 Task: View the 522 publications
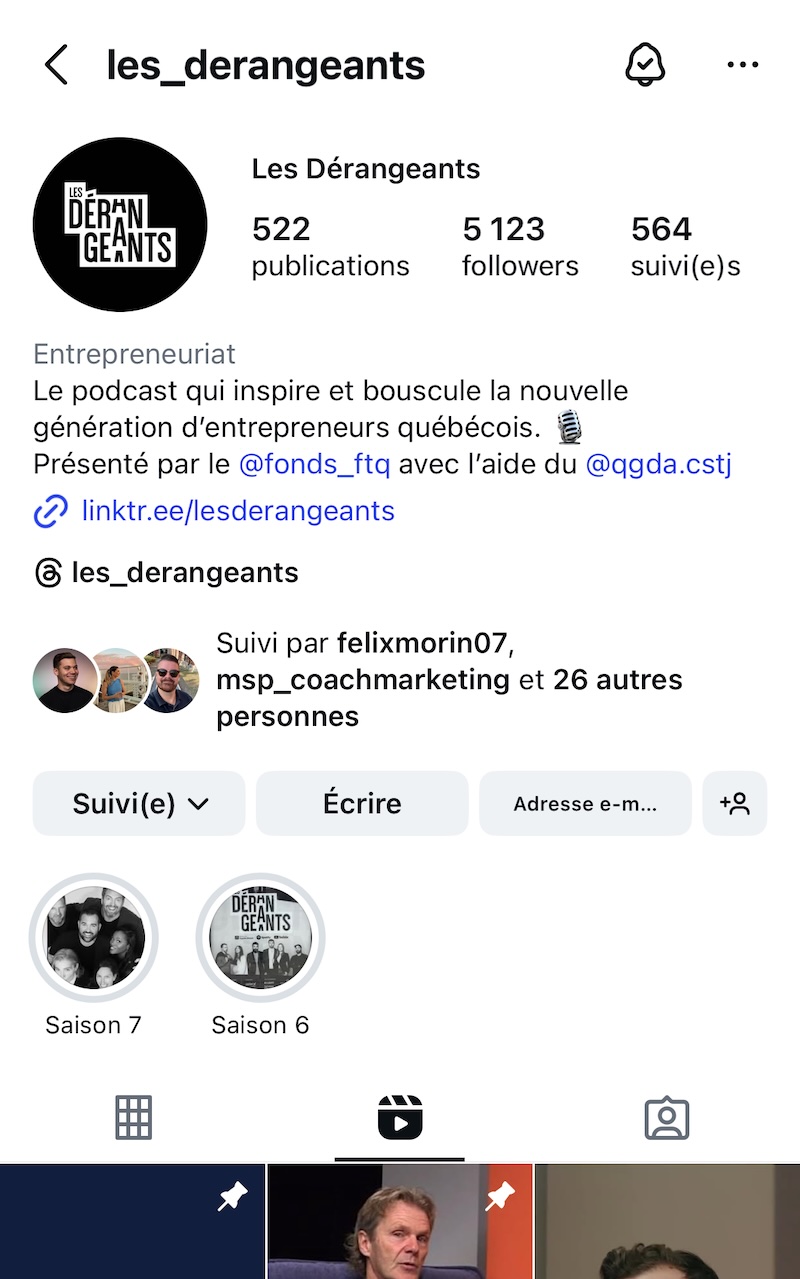click(330, 246)
